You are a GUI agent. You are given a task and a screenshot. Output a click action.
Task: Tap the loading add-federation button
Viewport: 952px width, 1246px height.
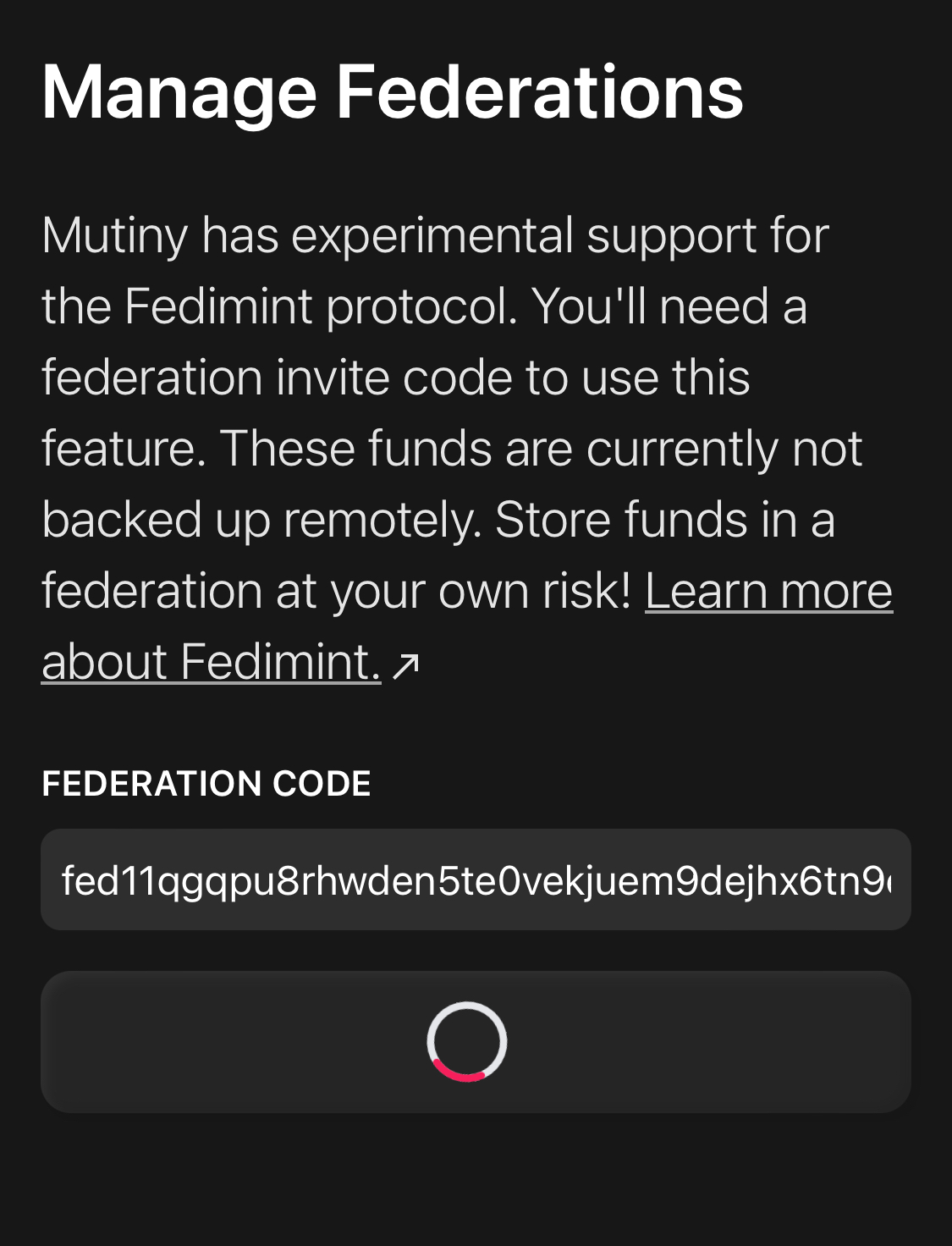[475, 1042]
